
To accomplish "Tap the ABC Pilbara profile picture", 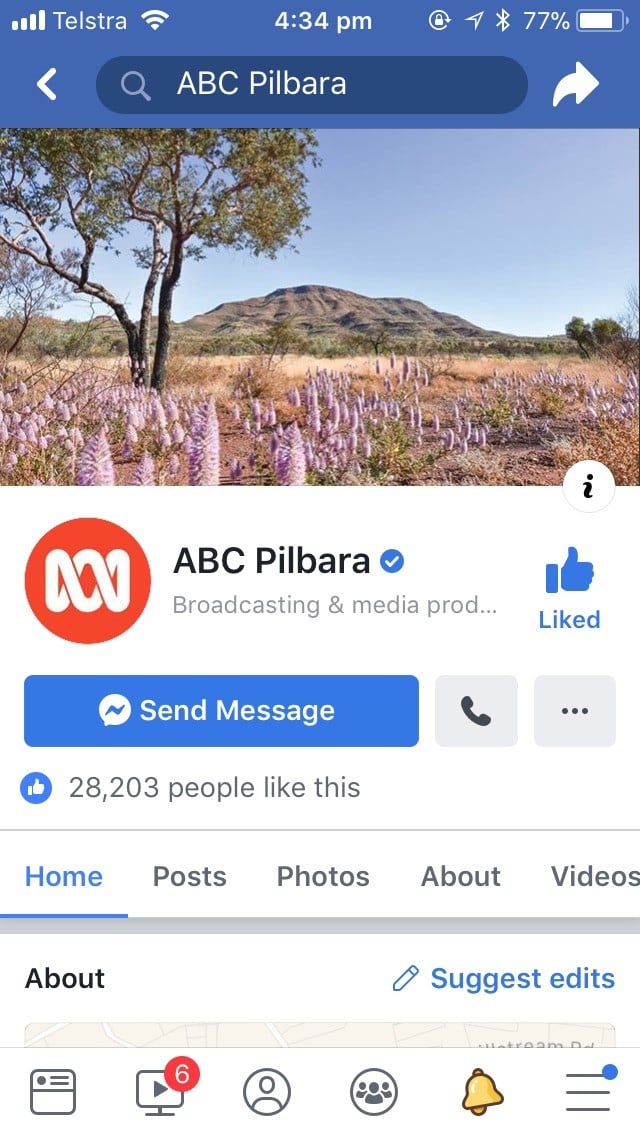I will 88,581.
